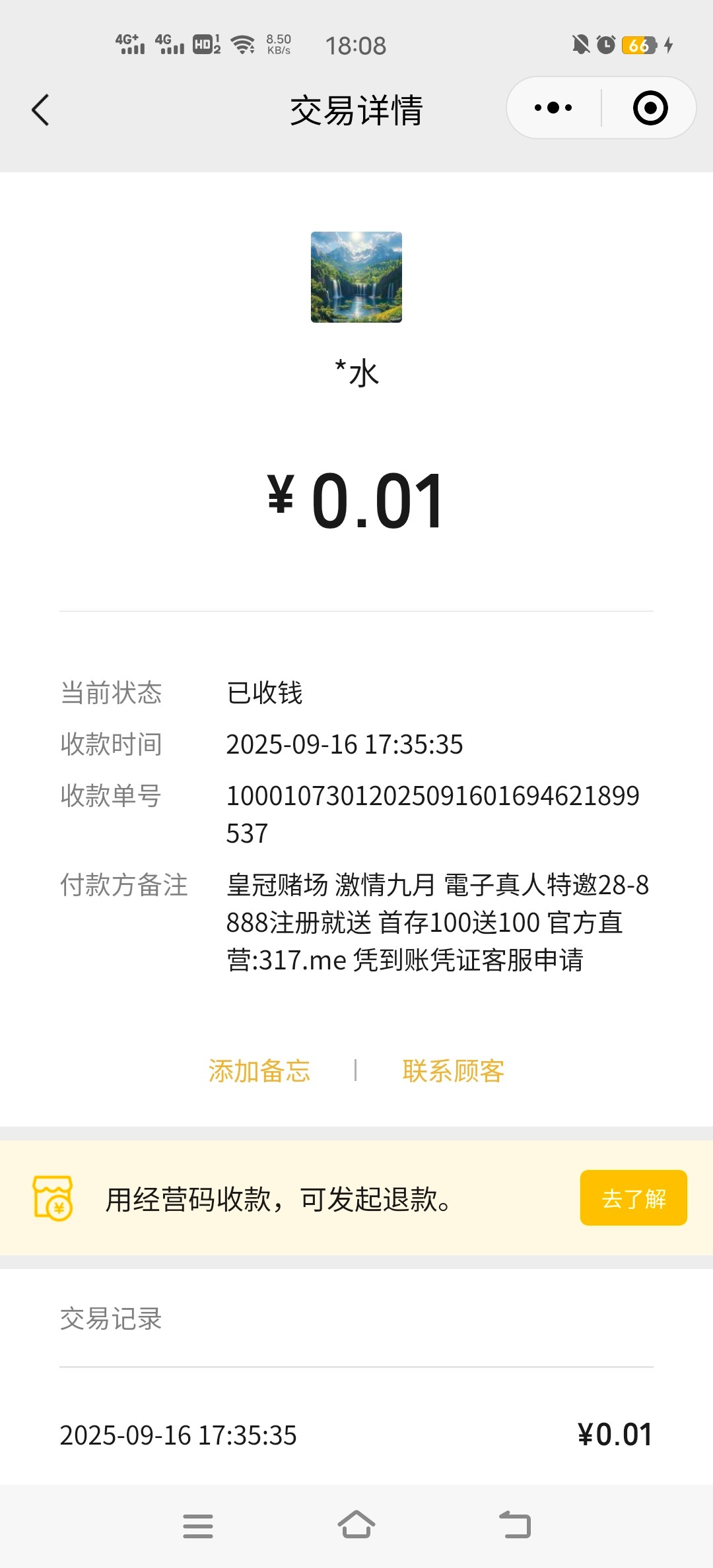
Task: Tap the Wi-Fi icon in the status bar
Action: (243, 45)
